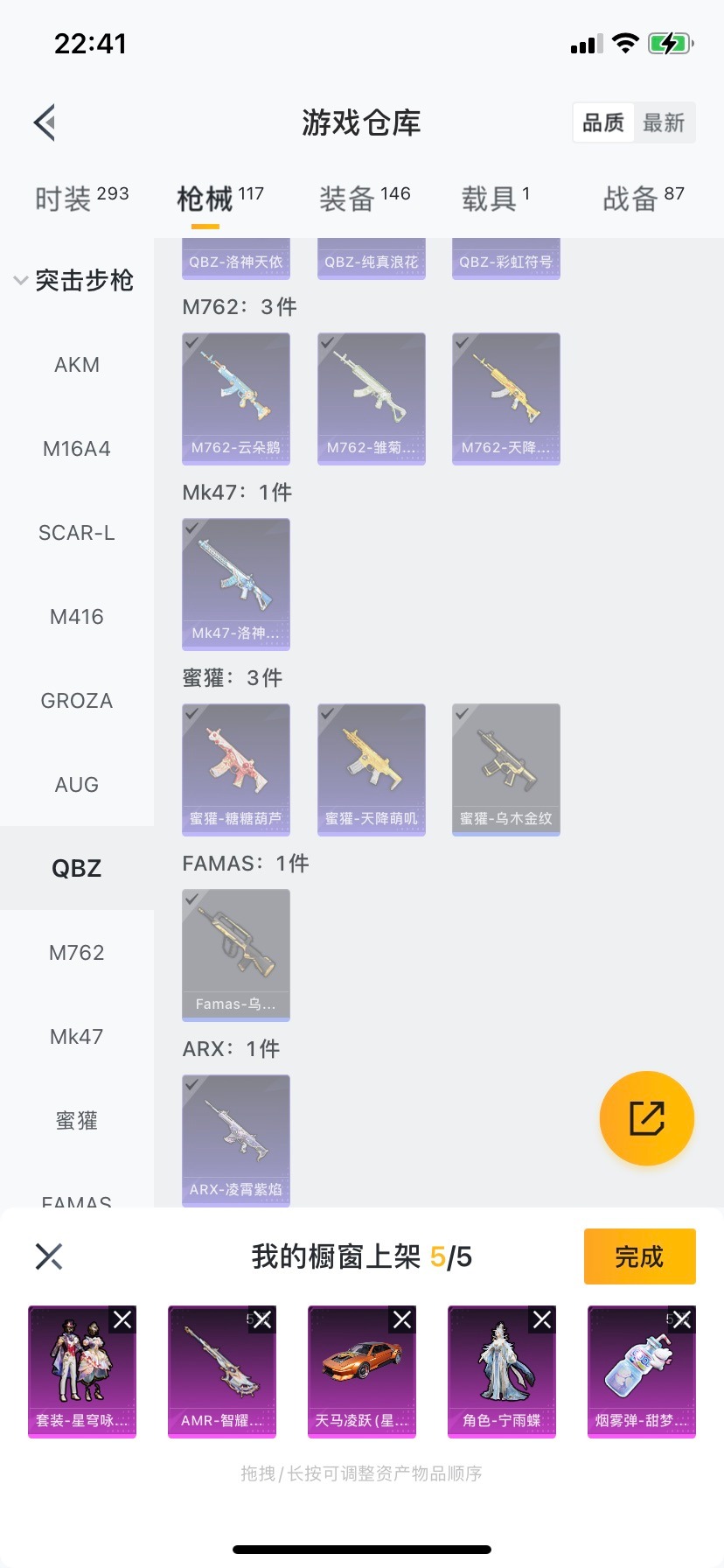Open the yellow share/export floating button
Image resolution: width=724 pixels, height=1568 pixels.
click(646, 1118)
